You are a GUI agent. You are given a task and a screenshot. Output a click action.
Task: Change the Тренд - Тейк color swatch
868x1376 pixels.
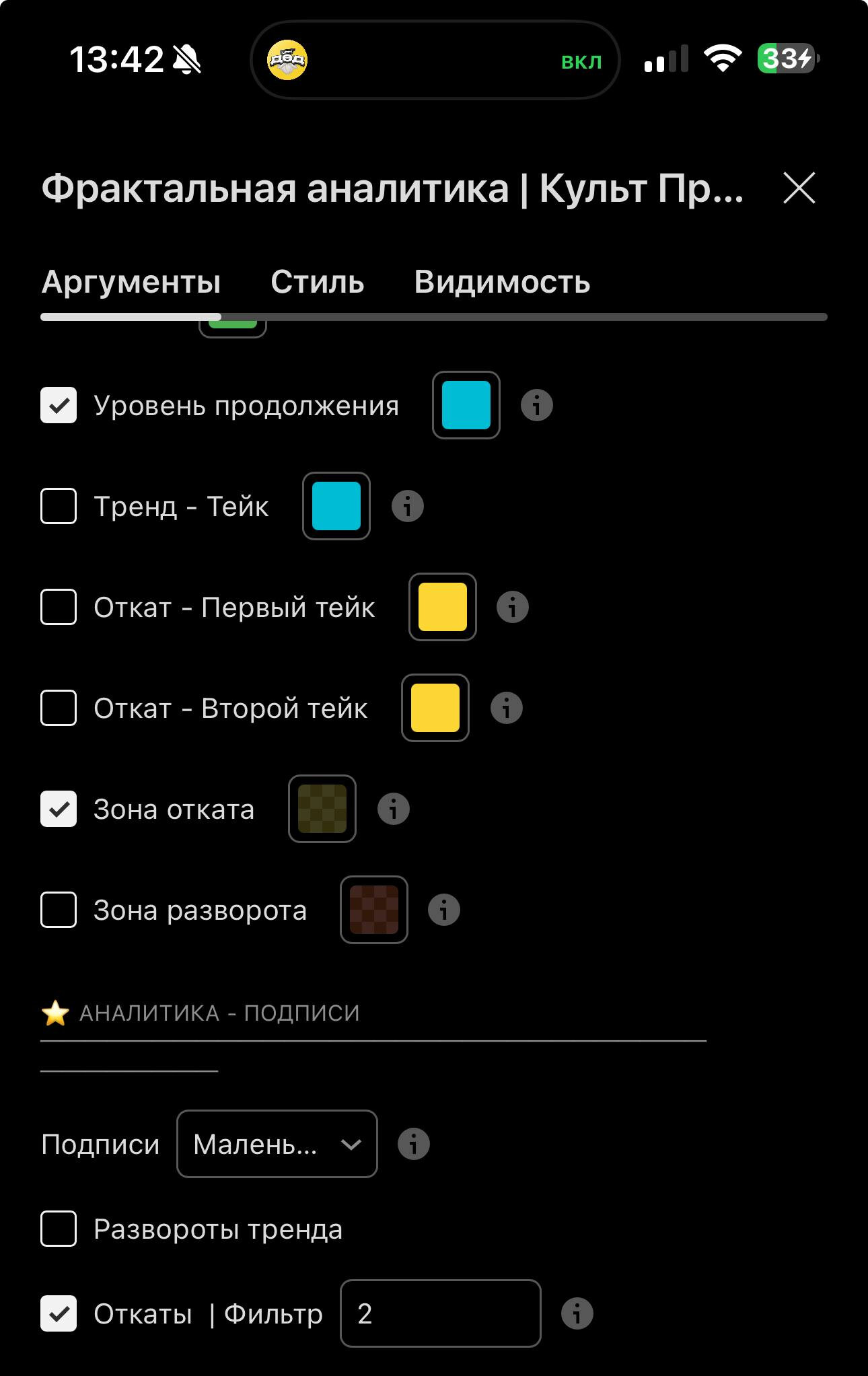(x=336, y=506)
